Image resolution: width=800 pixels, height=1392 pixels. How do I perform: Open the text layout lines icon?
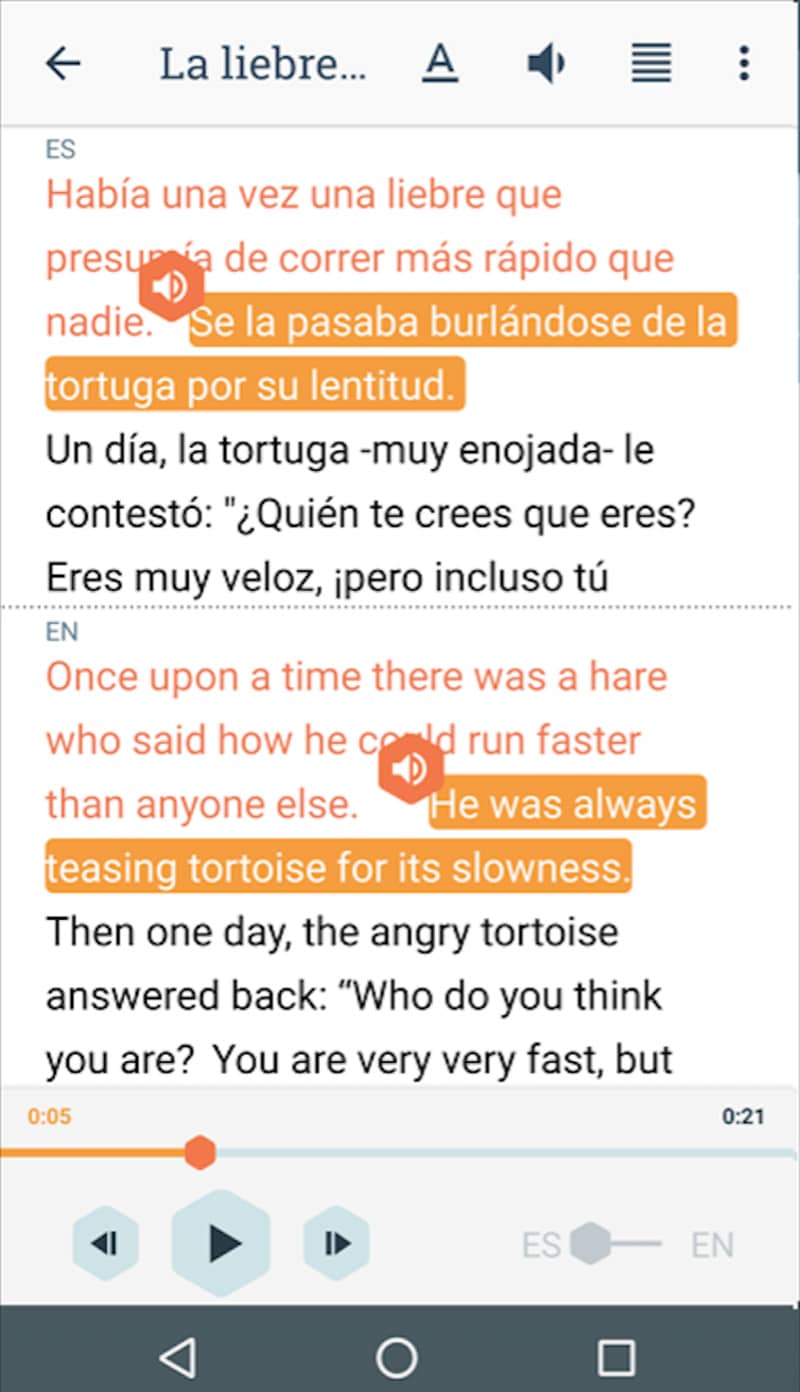coord(651,64)
